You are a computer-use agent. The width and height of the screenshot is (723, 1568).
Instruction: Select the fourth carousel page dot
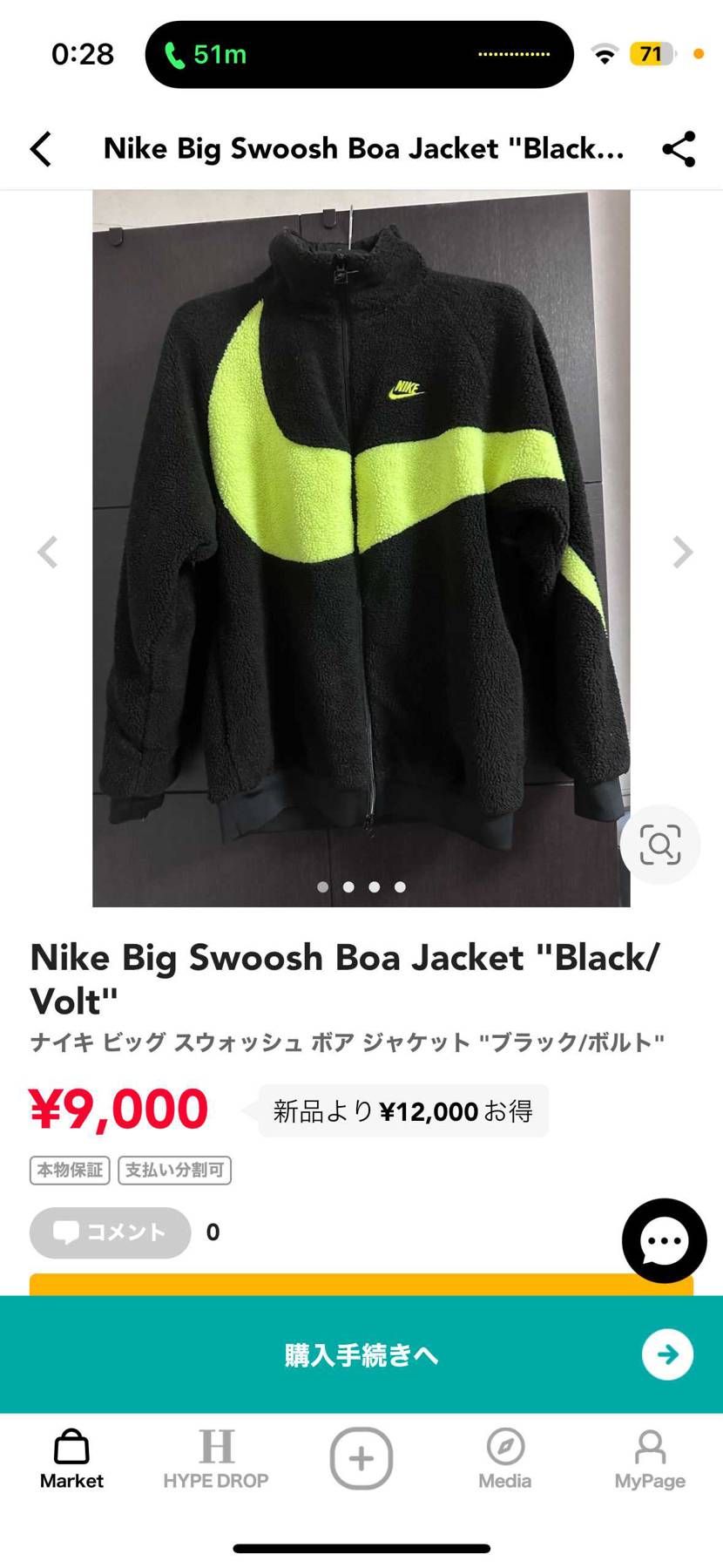click(x=400, y=886)
